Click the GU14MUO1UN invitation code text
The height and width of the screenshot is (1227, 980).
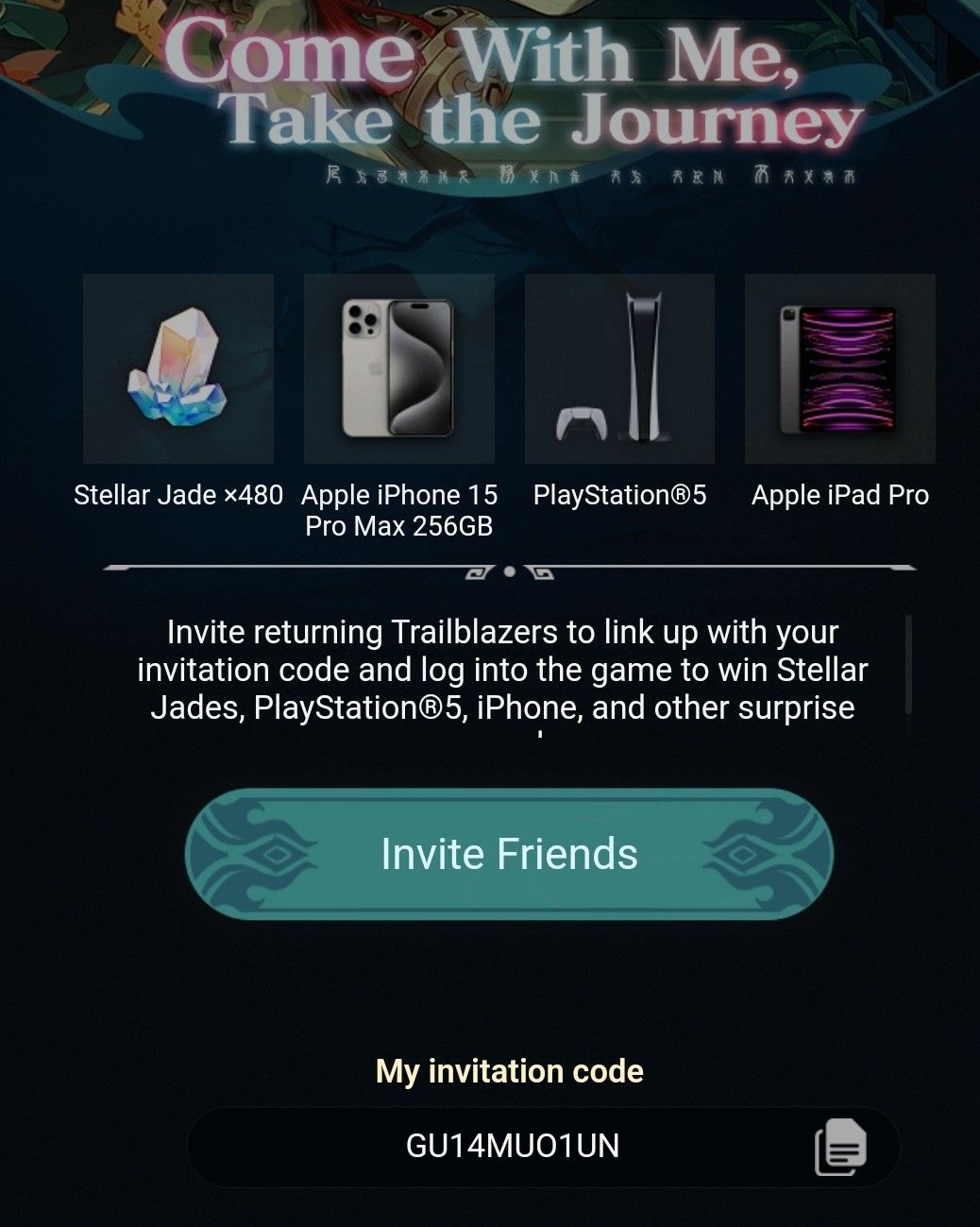[x=515, y=1146]
